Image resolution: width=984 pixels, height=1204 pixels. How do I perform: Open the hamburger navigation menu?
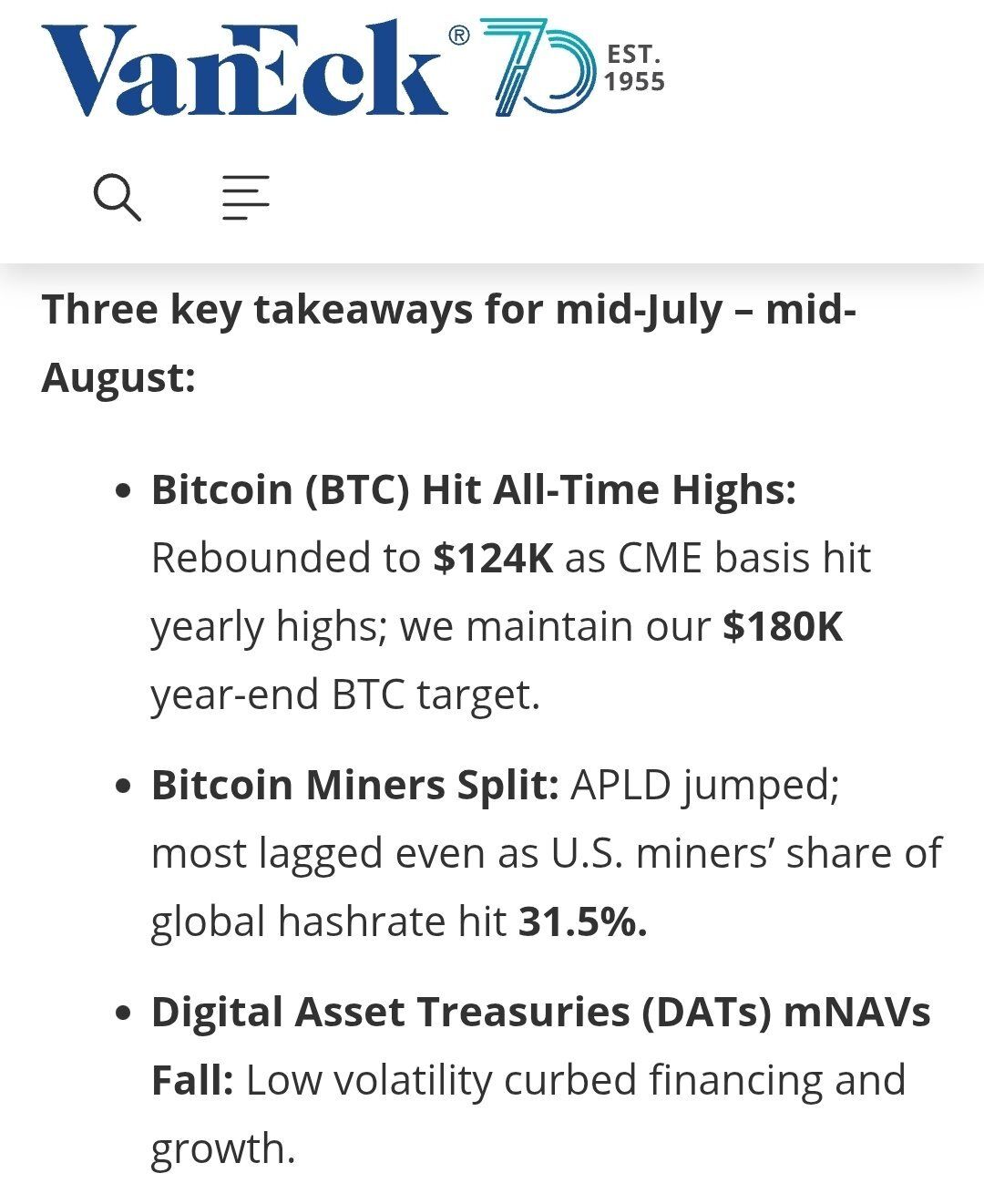coord(246,198)
